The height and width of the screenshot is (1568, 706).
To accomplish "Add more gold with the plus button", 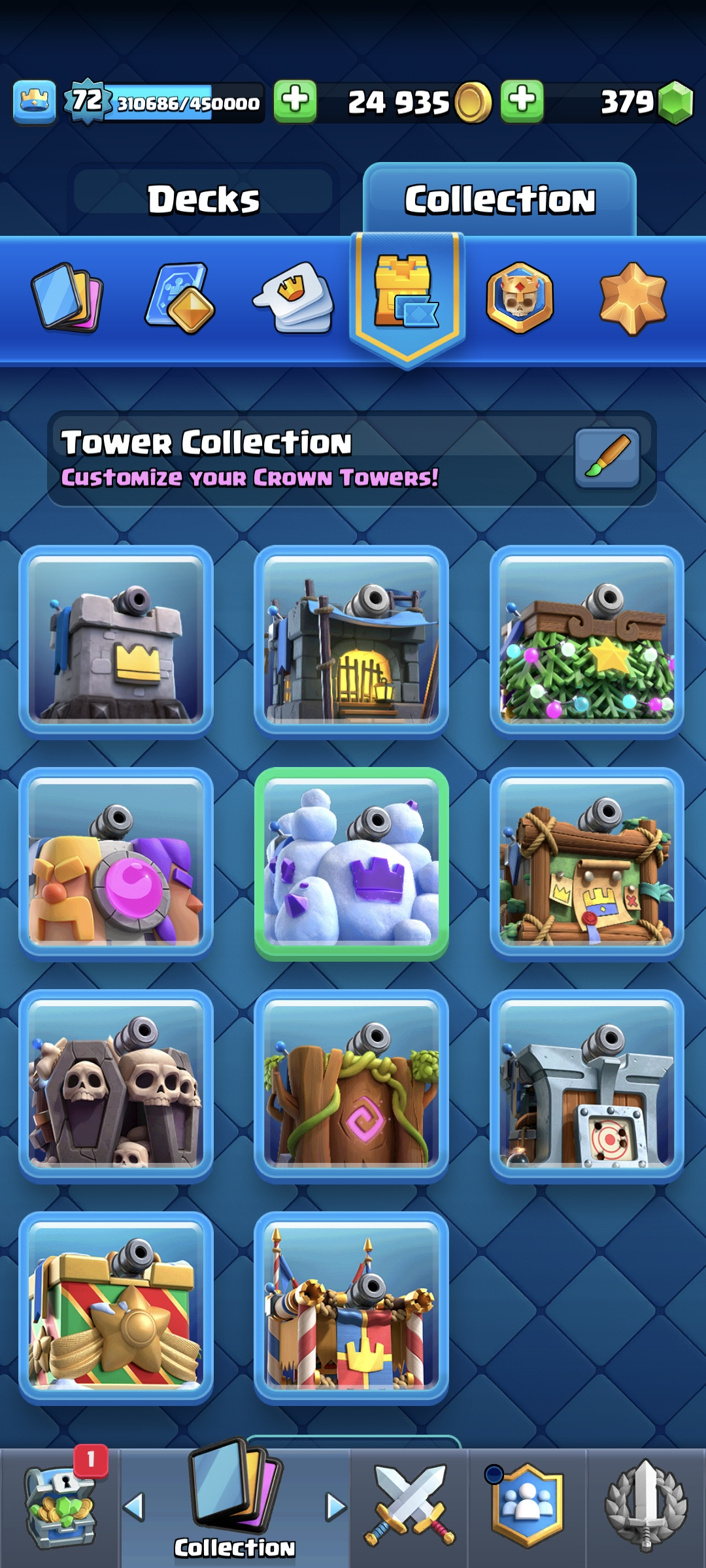I will click(522, 102).
